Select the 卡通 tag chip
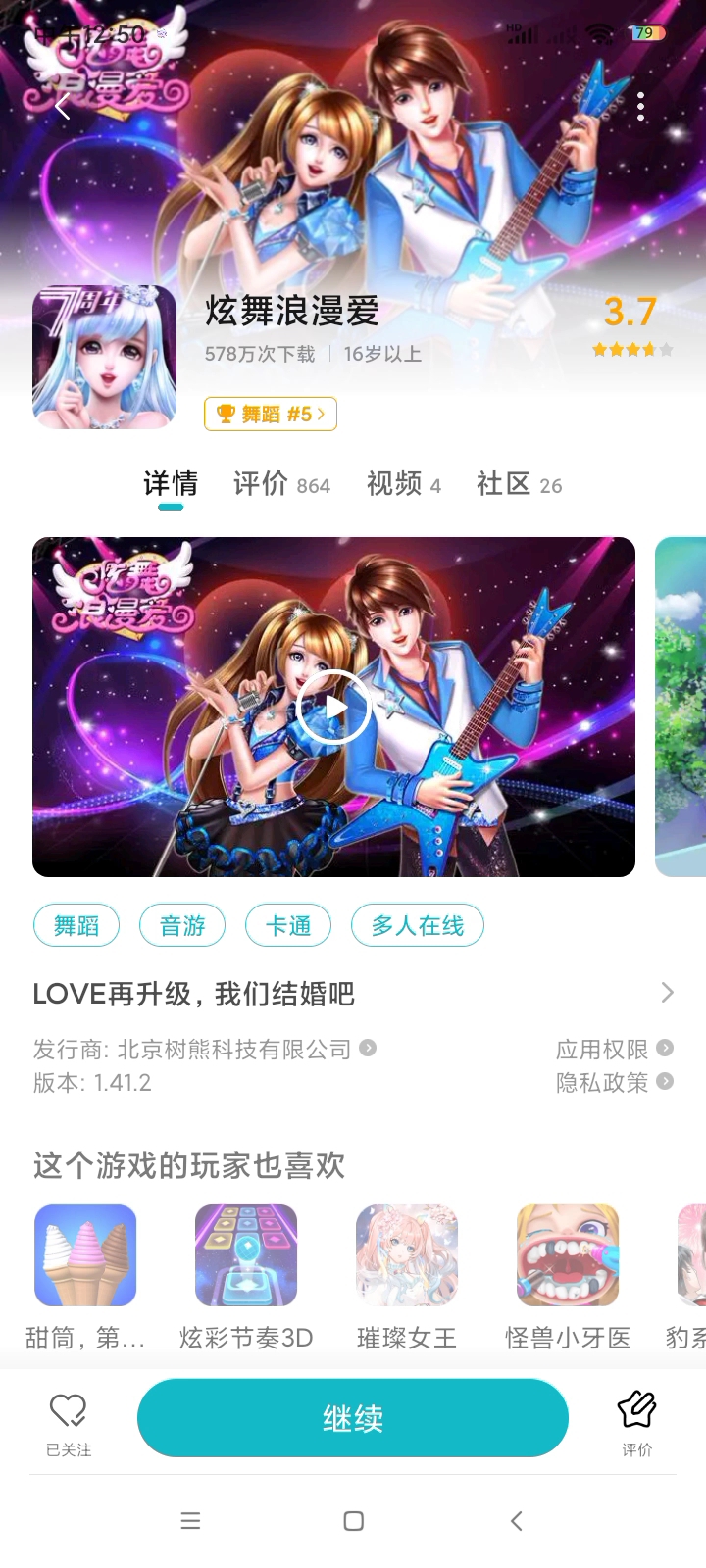The height and width of the screenshot is (1568, 706). 288,925
